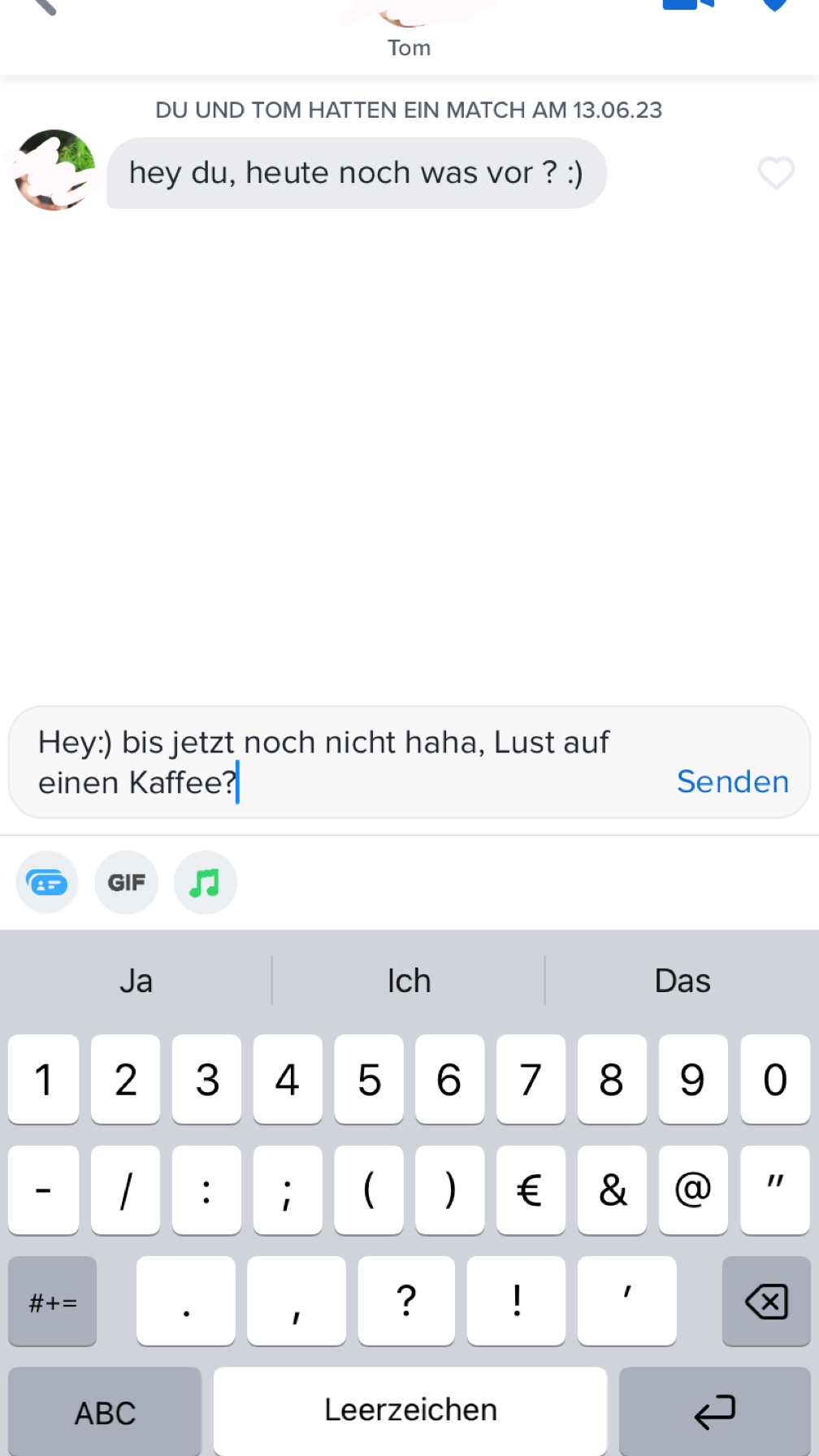Insert the suggestion "Ja"
819x1456 pixels.
click(x=136, y=981)
